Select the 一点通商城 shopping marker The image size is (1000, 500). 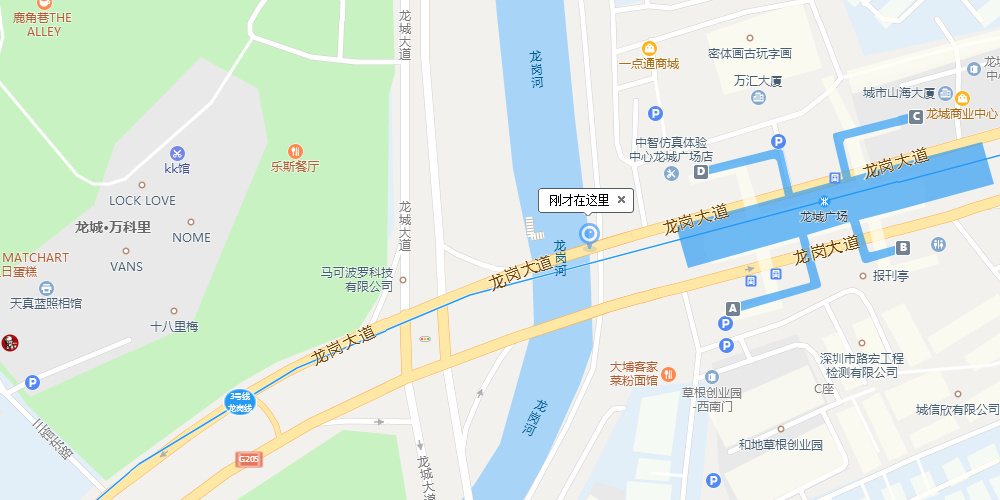pyautogui.click(x=650, y=48)
